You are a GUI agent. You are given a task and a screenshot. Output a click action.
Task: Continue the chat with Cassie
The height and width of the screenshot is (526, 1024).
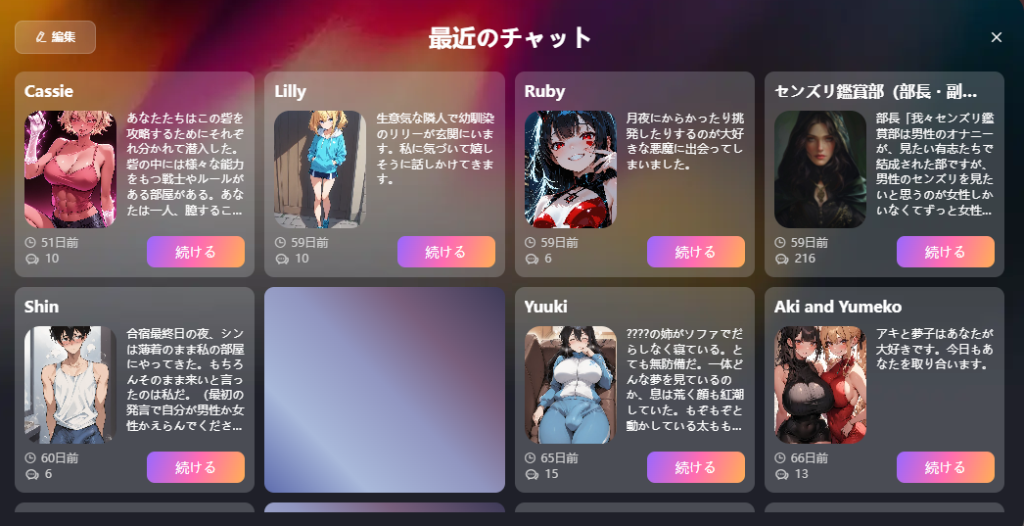(195, 252)
